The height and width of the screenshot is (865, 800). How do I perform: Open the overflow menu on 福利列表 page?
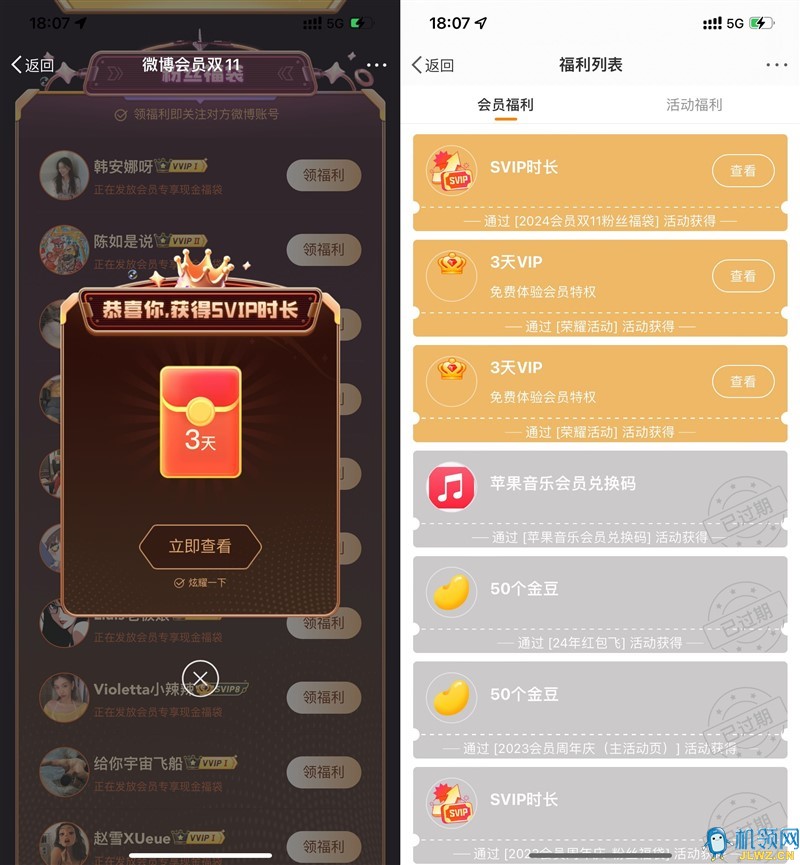[776, 65]
